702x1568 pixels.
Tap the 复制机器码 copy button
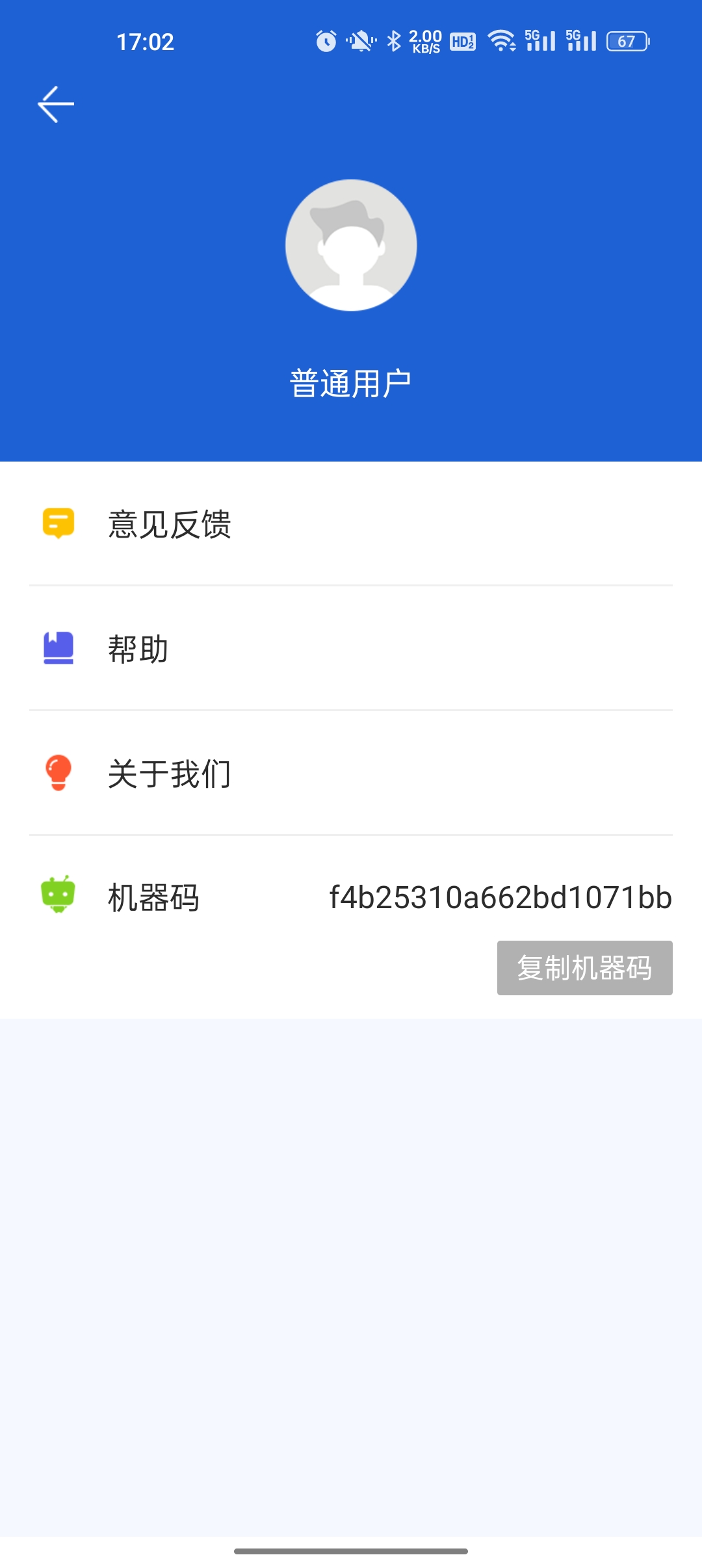(x=584, y=968)
